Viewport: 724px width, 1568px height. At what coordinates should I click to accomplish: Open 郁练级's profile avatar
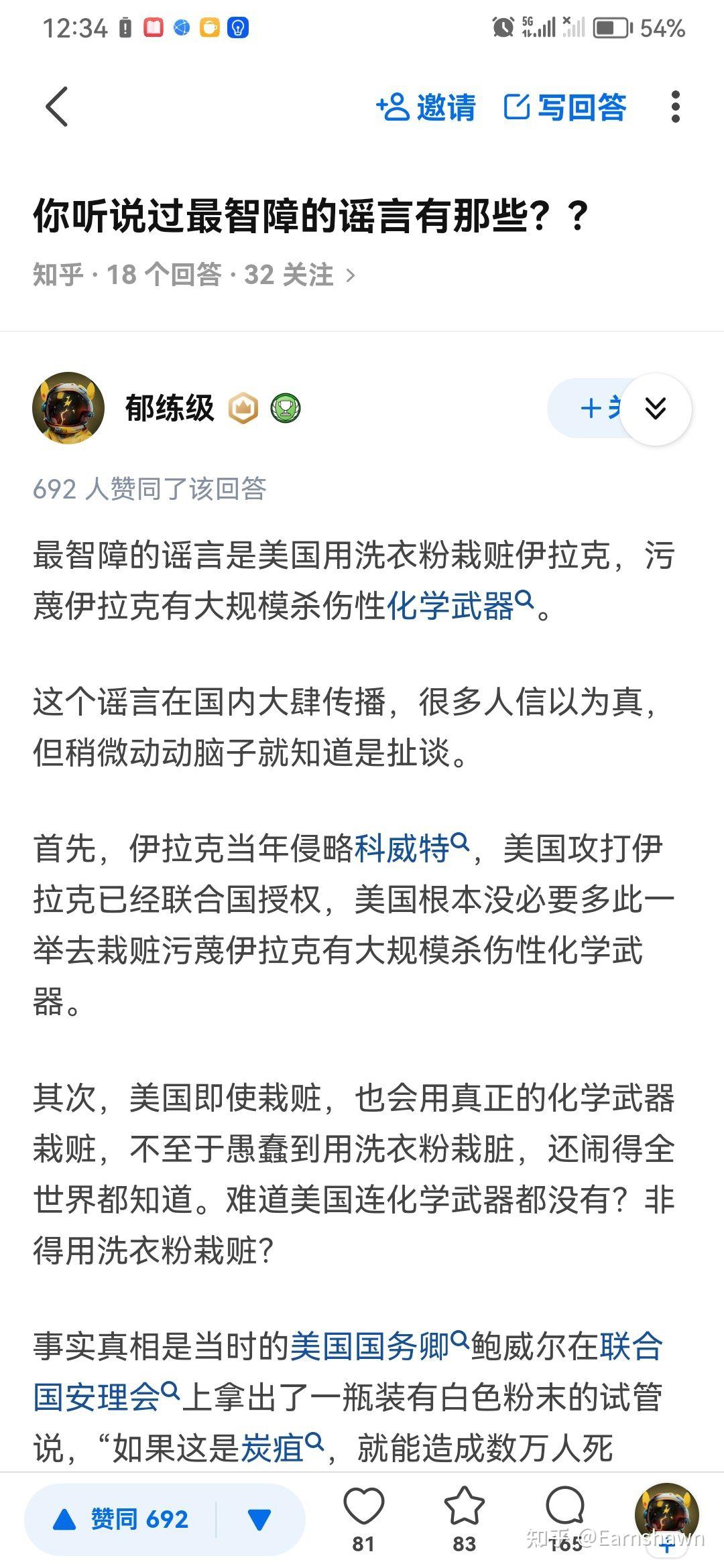click(x=68, y=408)
